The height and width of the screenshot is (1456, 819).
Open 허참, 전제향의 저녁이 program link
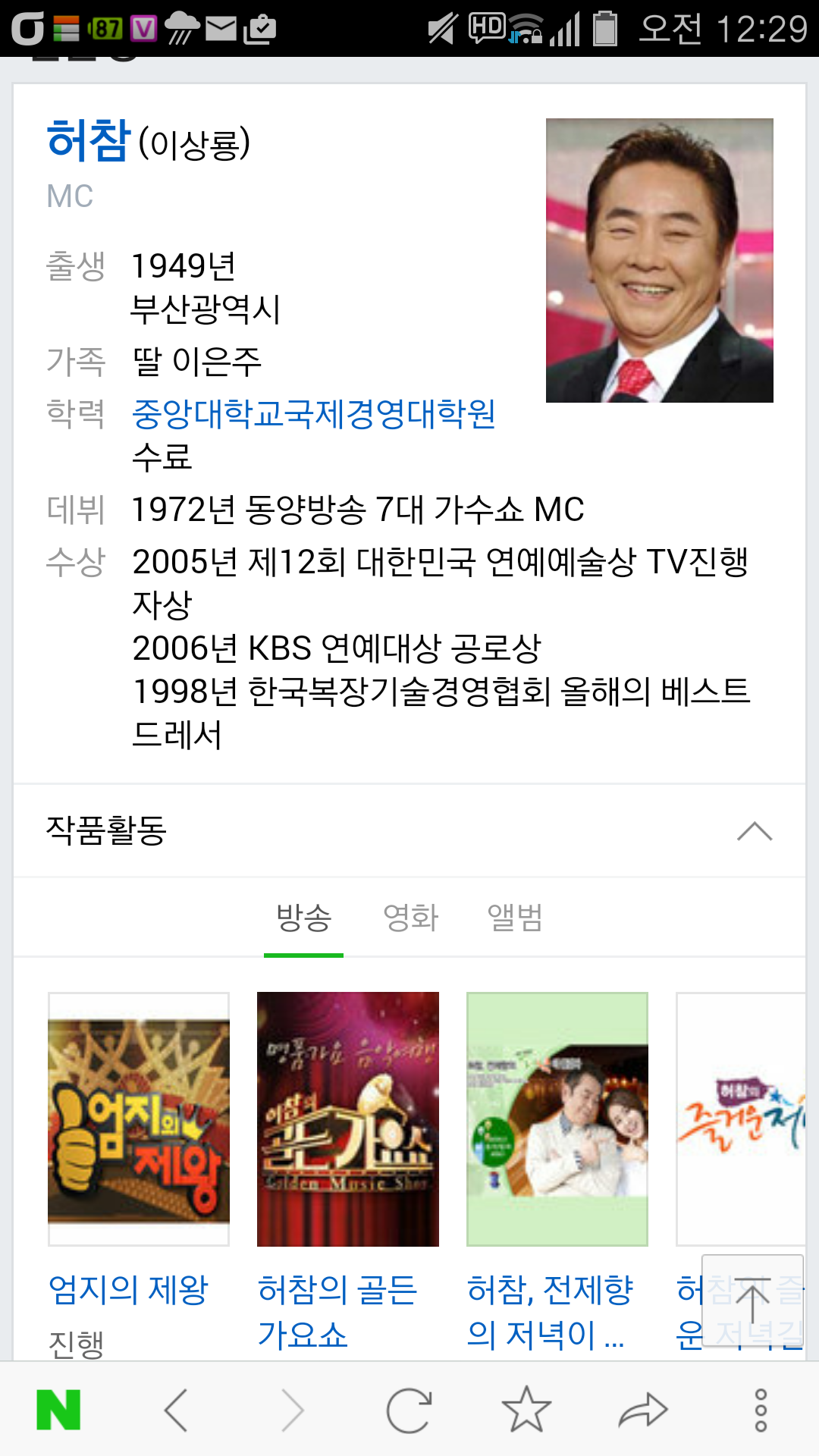tap(550, 1312)
